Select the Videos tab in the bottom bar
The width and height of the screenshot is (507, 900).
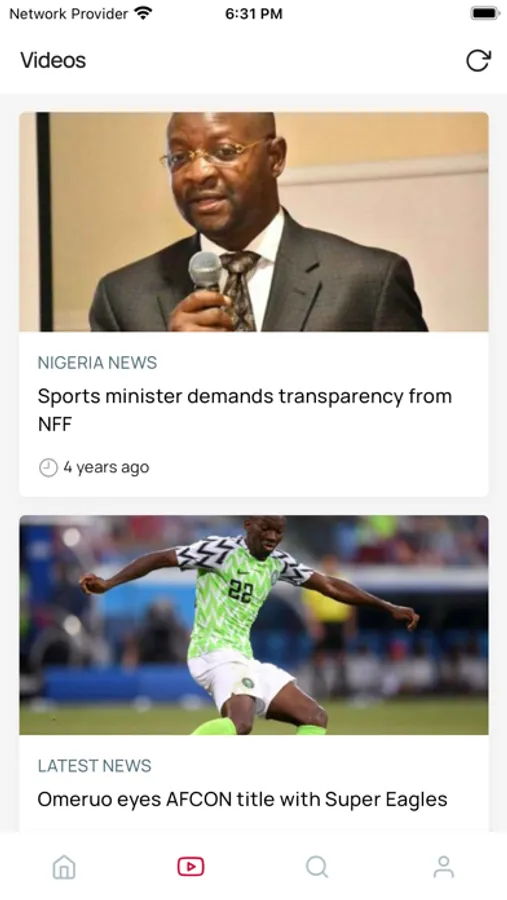click(191, 866)
